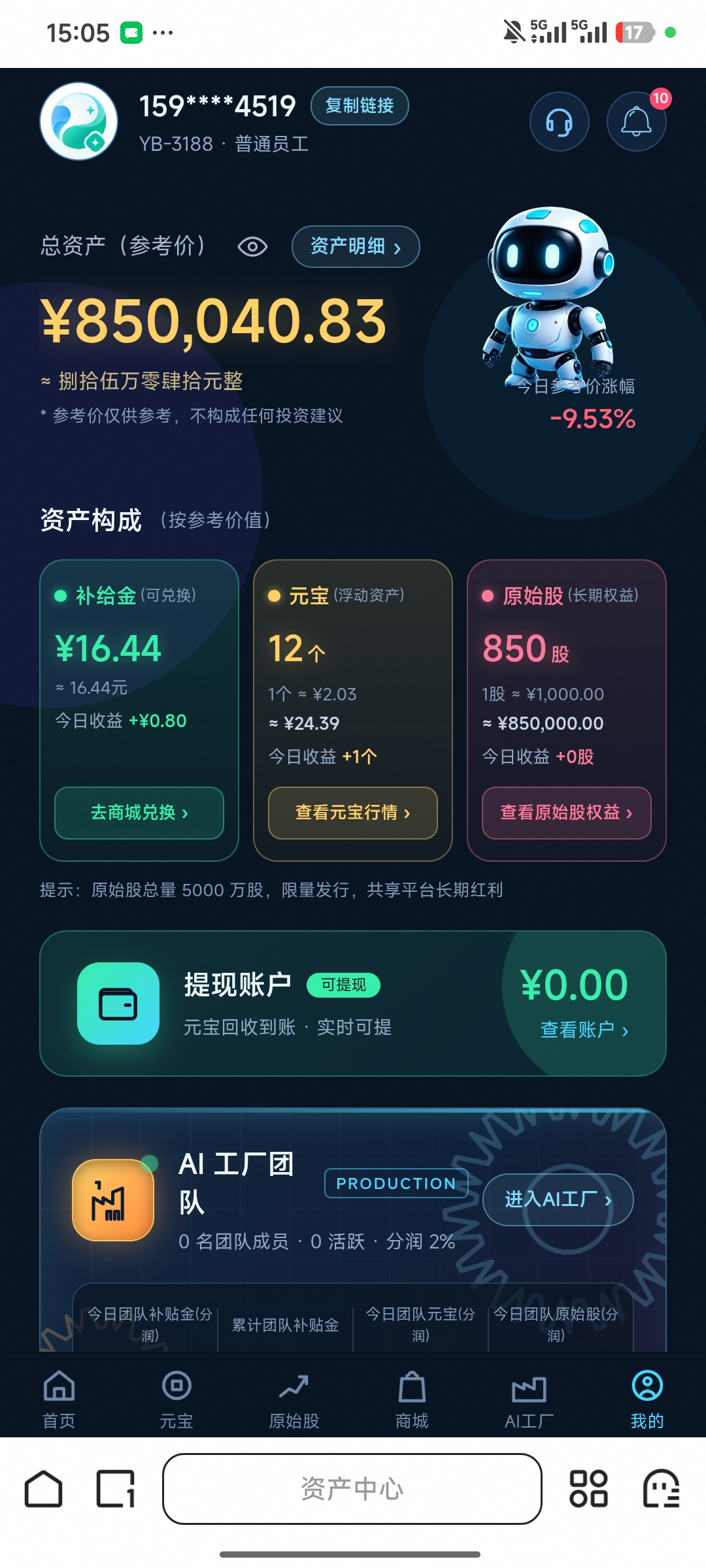Switch to the 首页 tab
Image resolution: width=706 pixels, height=1568 pixels.
[59, 1399]
